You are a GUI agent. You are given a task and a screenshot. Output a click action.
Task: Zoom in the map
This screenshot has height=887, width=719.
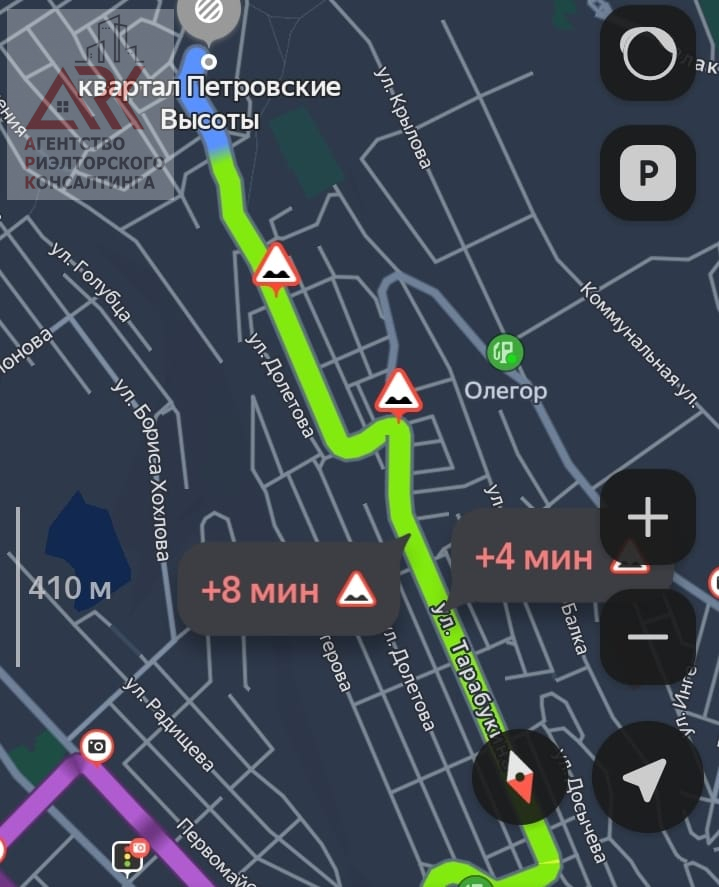(x=647, y=518)
